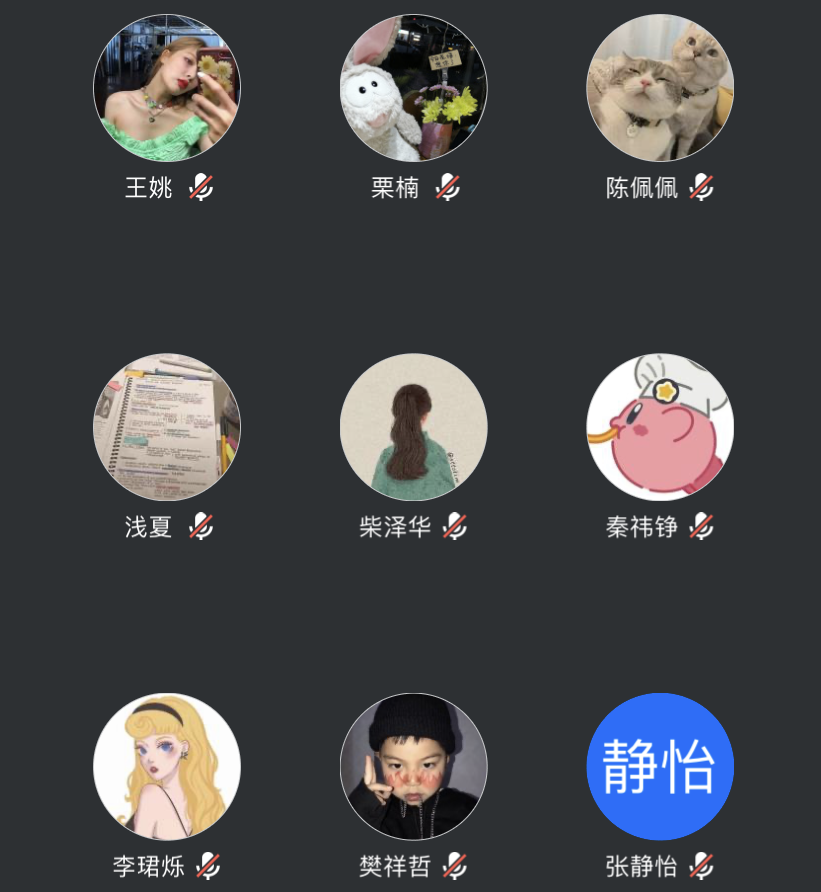Image resolution: width=821 pixels, height=892 pixels.
Task: Open 秦祎铮's avatar tile
Action: [660, 427]
